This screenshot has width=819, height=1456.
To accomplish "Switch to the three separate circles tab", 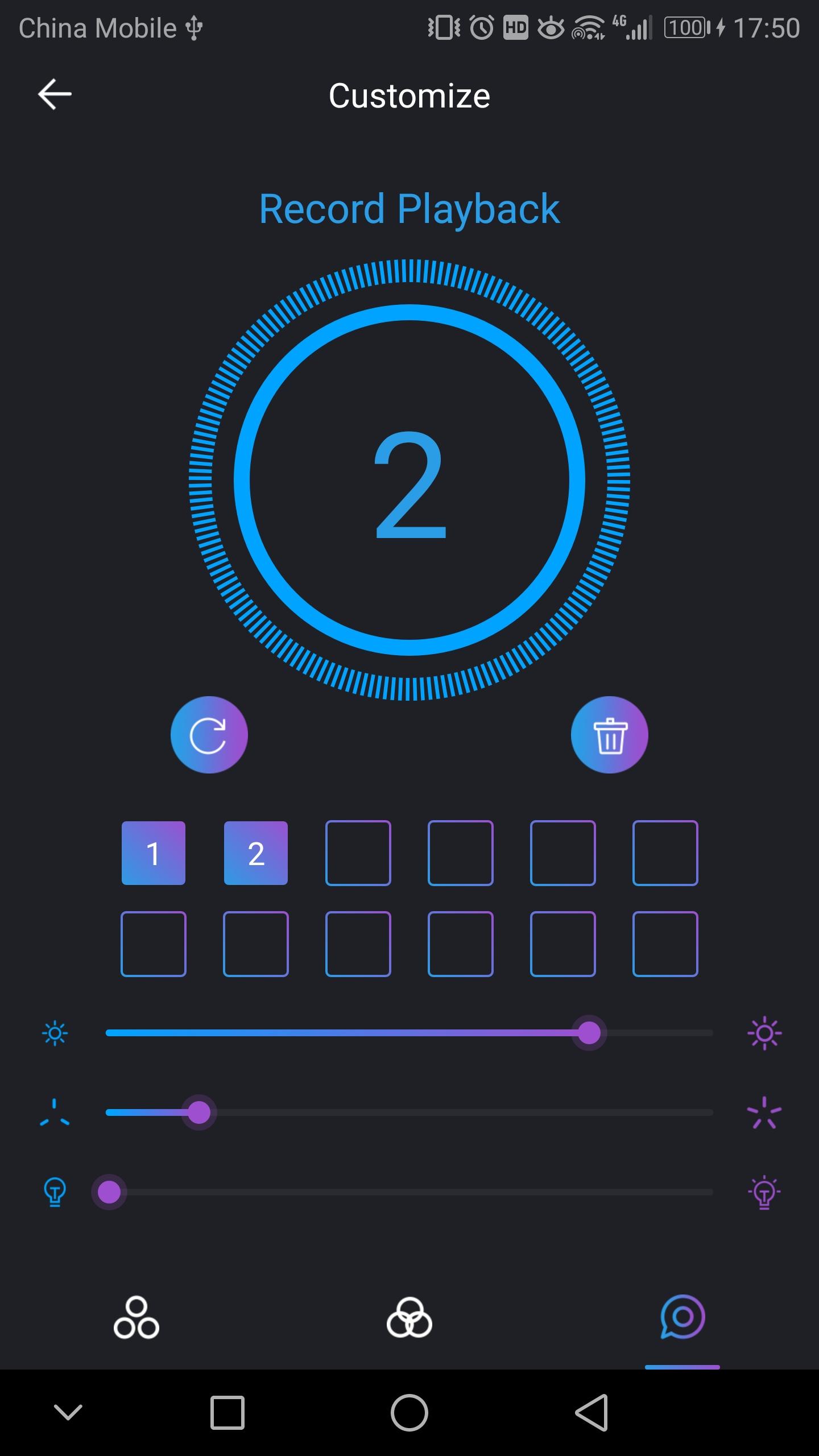I will click(x=136, y=1317).
